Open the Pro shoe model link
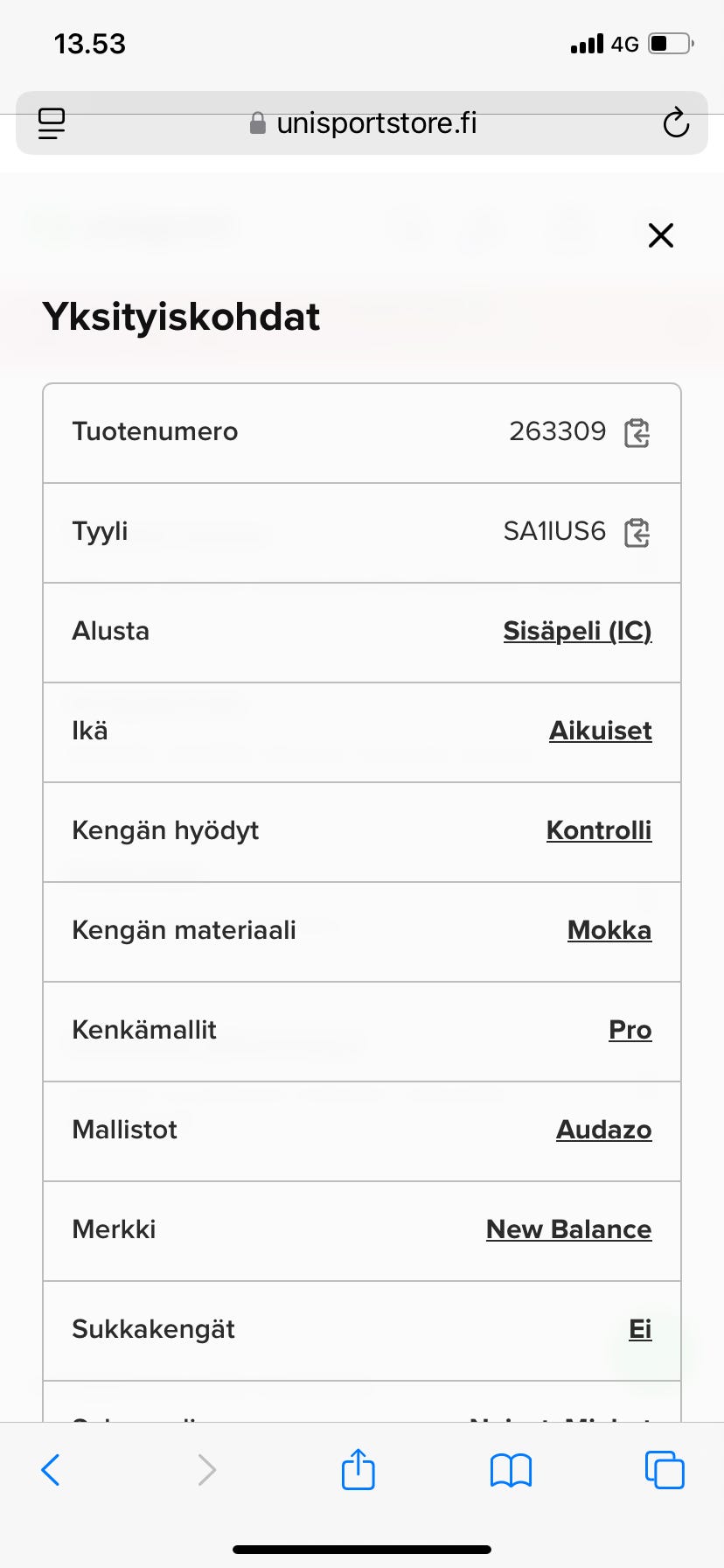This screenshot has height=1568, width=724. 630,1030
